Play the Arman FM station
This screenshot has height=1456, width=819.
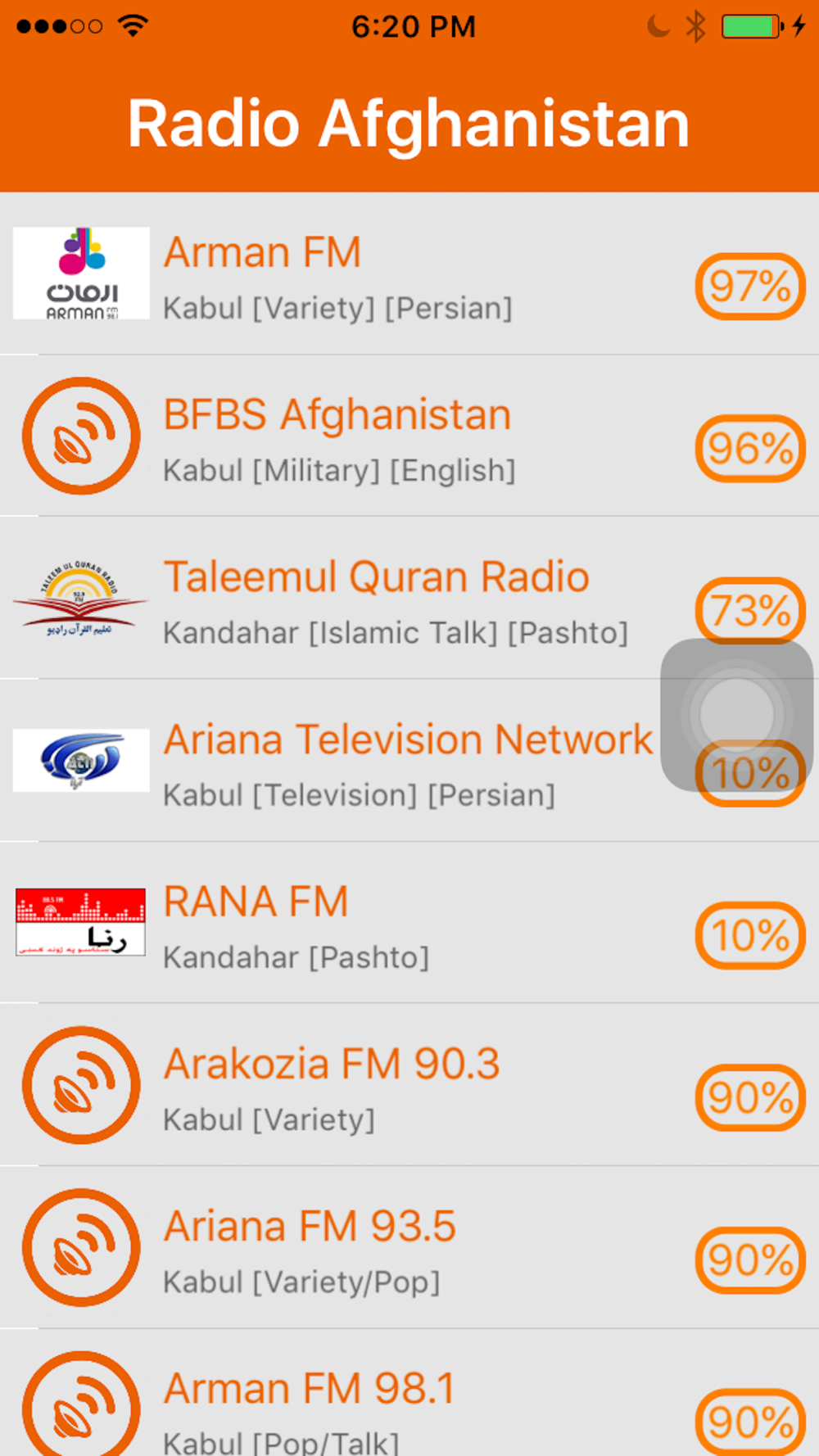(x=409, y=274)
